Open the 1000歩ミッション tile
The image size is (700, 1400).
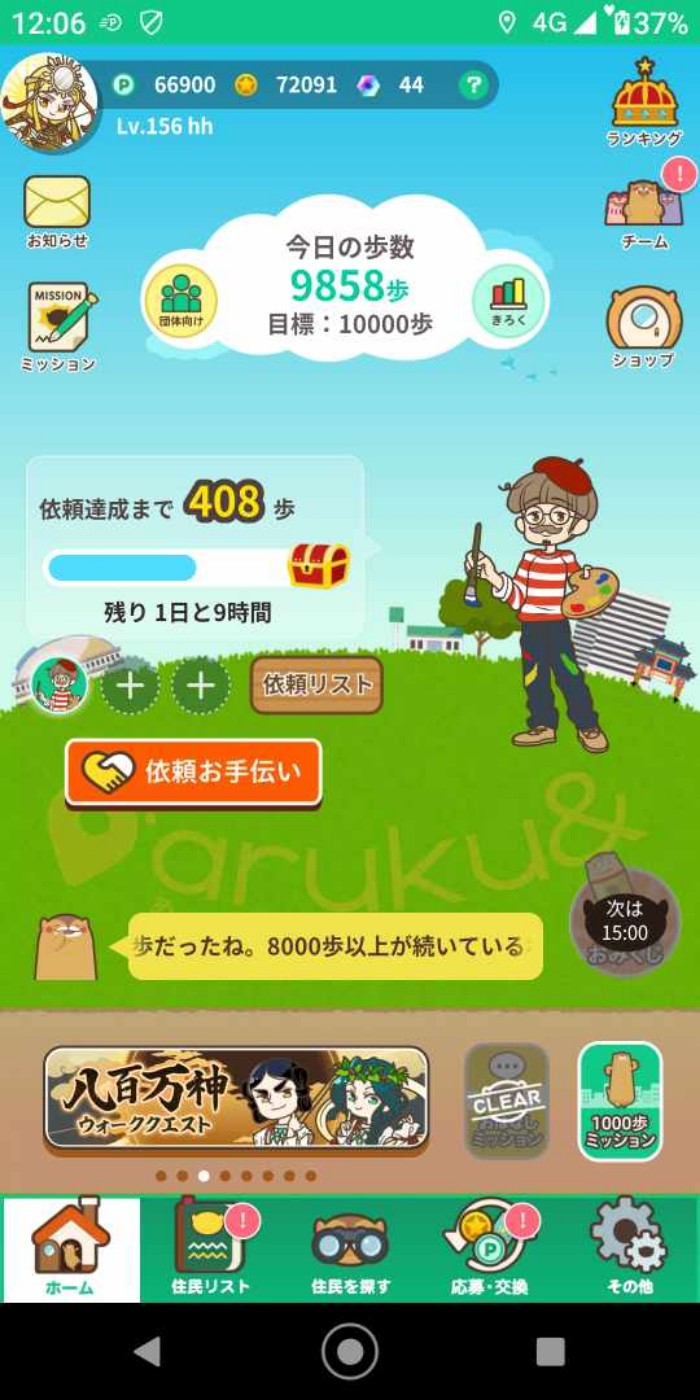[x=620, y=1100]
